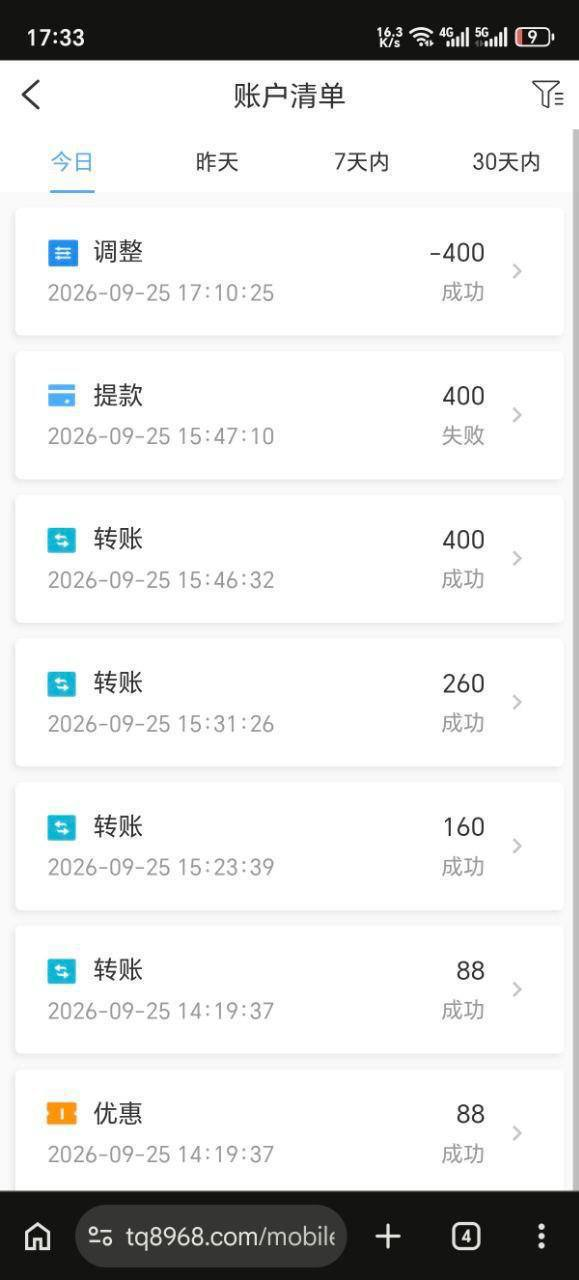View the 转账 160 transaction details
579x1280 pixels.
pyautogui.click(x=289, y=846)
